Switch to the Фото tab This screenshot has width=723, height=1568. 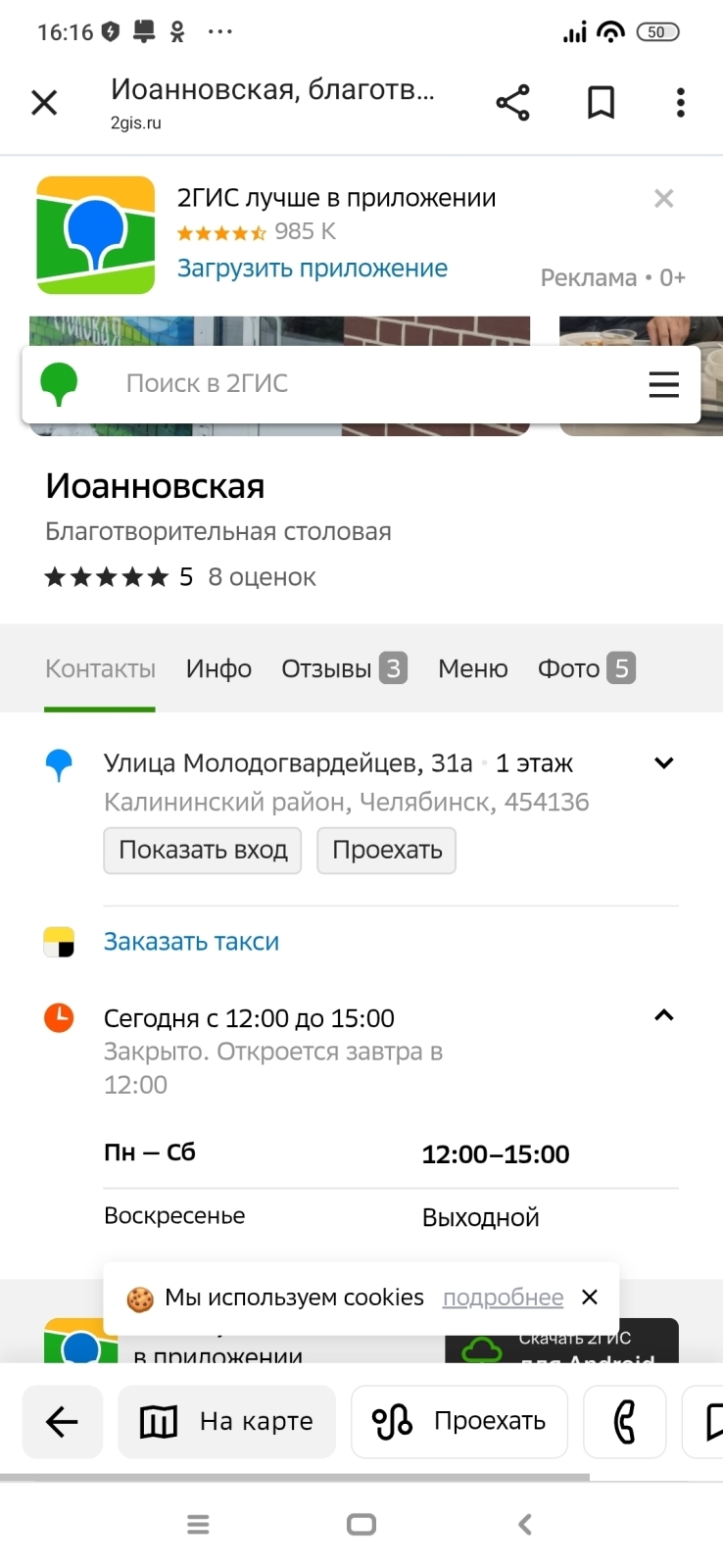pos(586,669)
